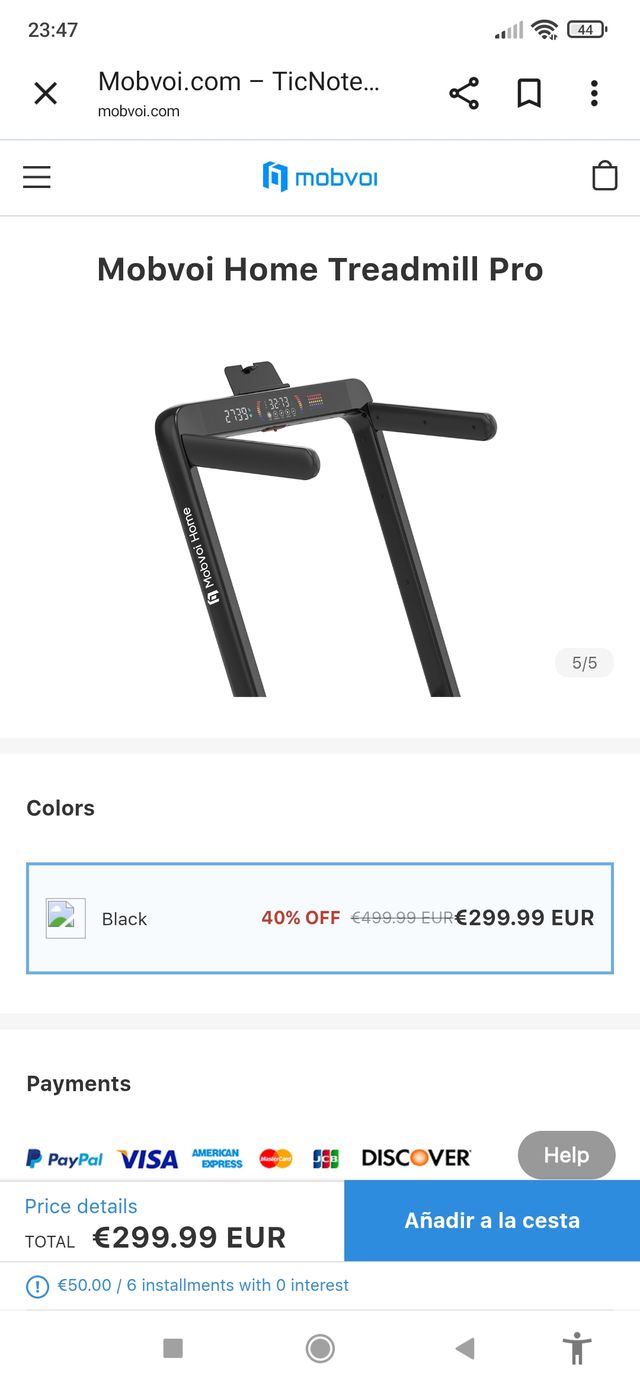This screenshot has width=640, height=1387.
Task: View the installments info
Action: click(203, 1286)
